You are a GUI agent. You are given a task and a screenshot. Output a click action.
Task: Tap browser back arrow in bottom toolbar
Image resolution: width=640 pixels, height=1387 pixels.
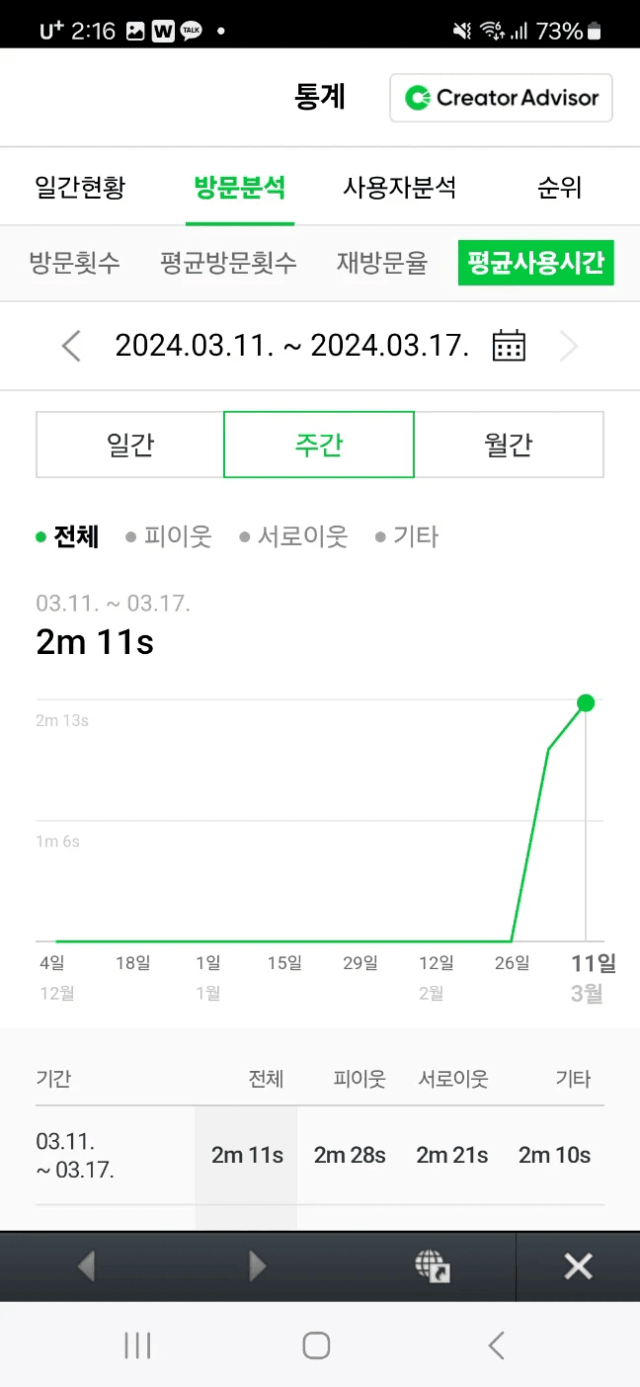click(86, 1267)
